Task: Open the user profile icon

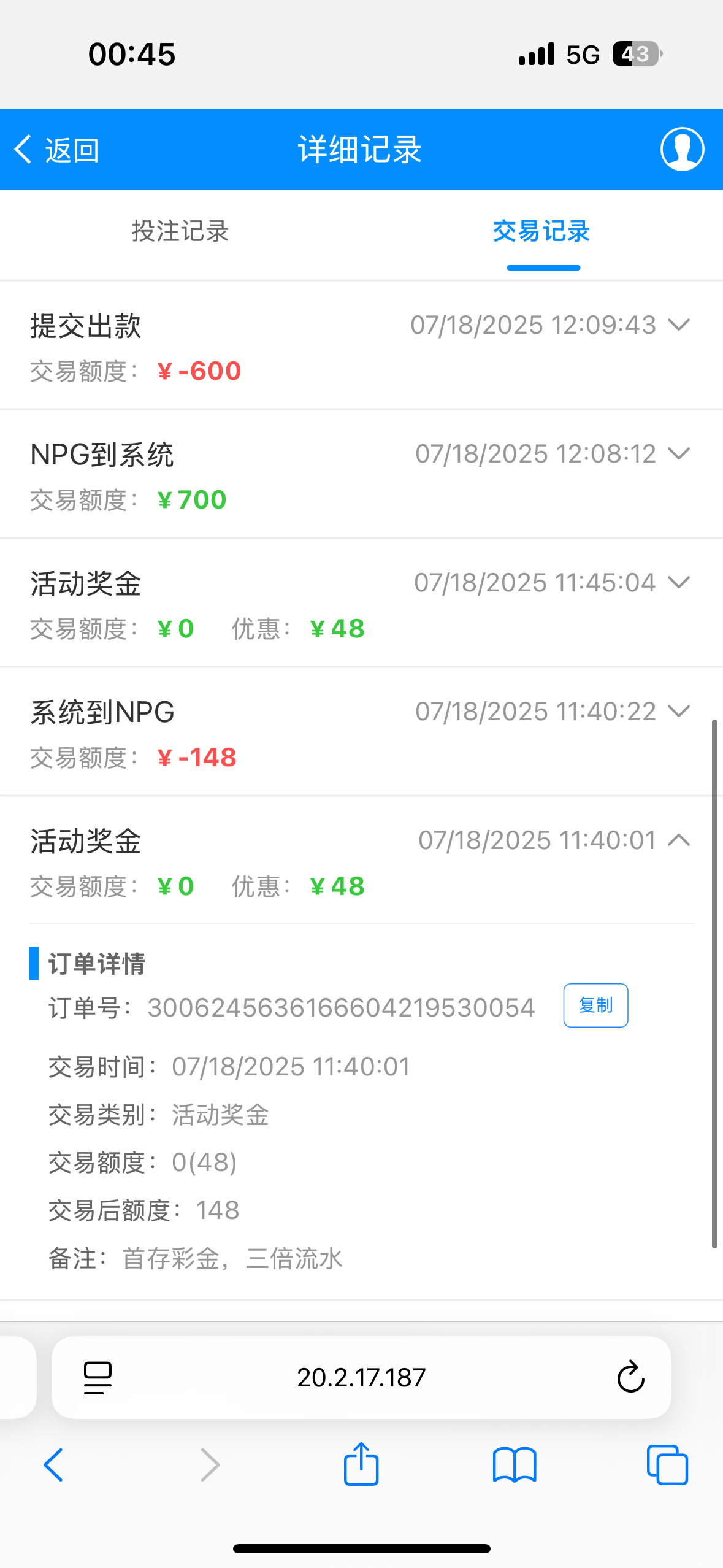Action: 682,149
